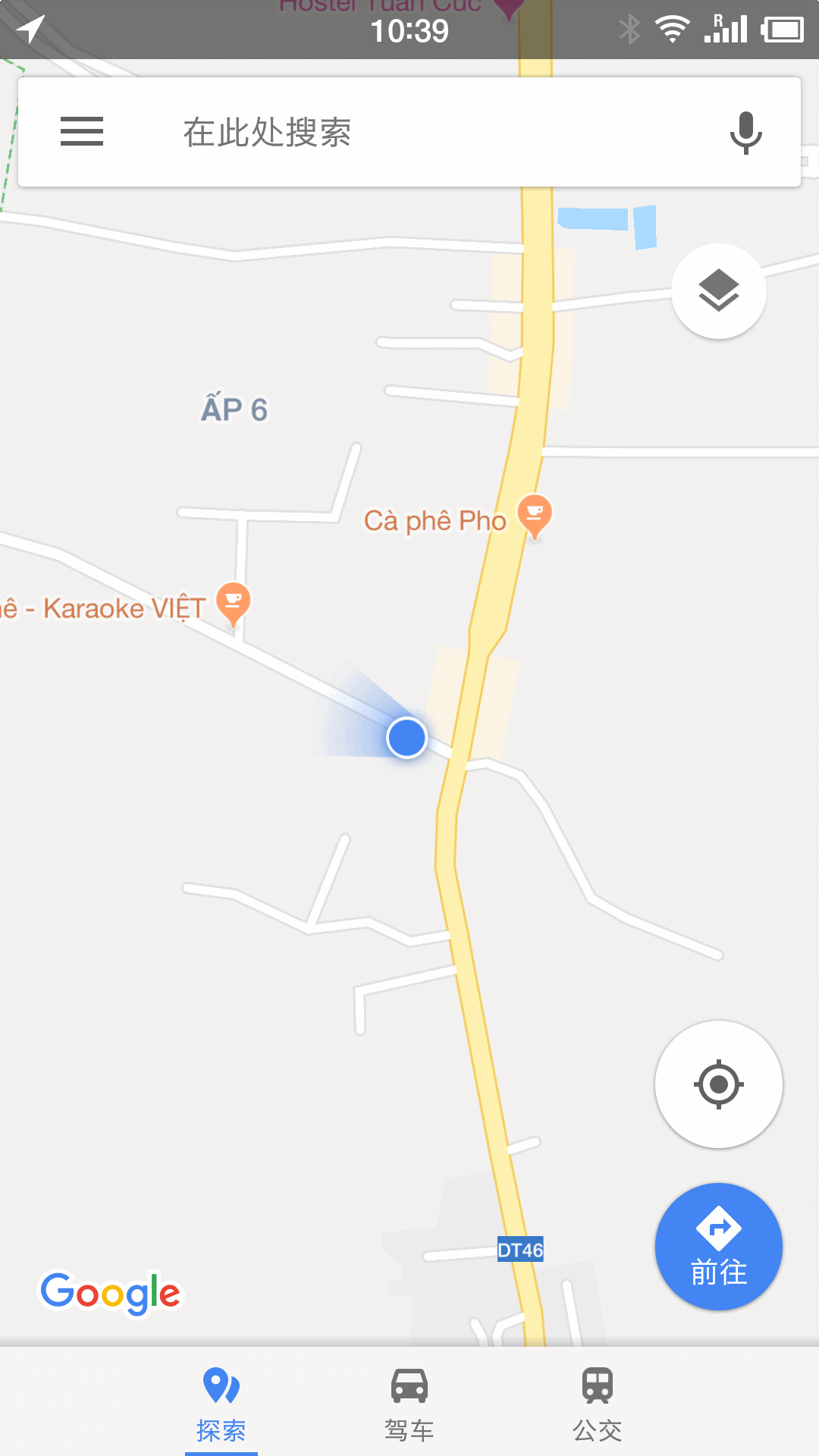Screen dimensions: 819x1456
Task: Open the Karaoke VIỆT place marker
Action: pos(233,604)
